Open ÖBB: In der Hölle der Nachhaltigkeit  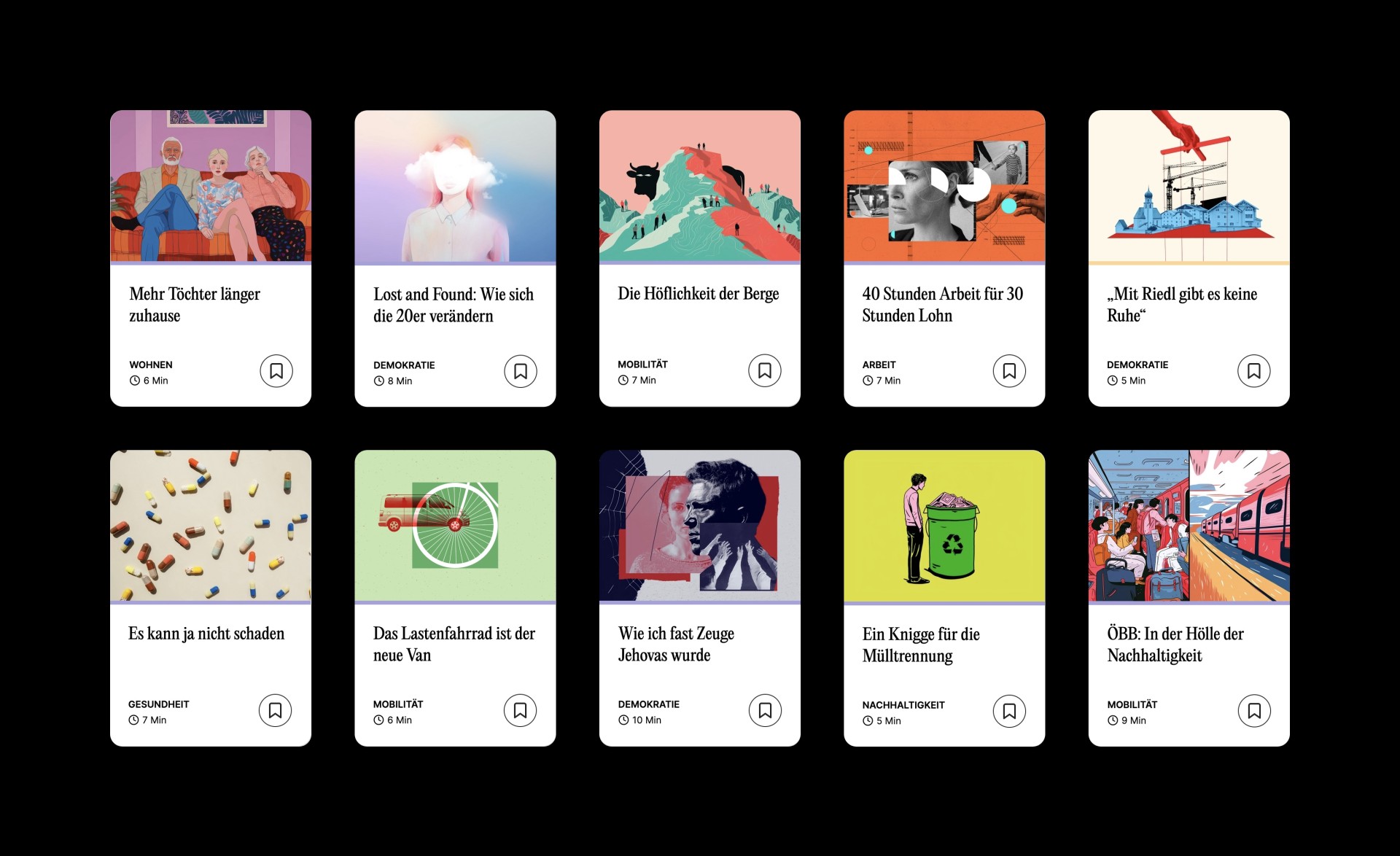tap(1175, 644)
